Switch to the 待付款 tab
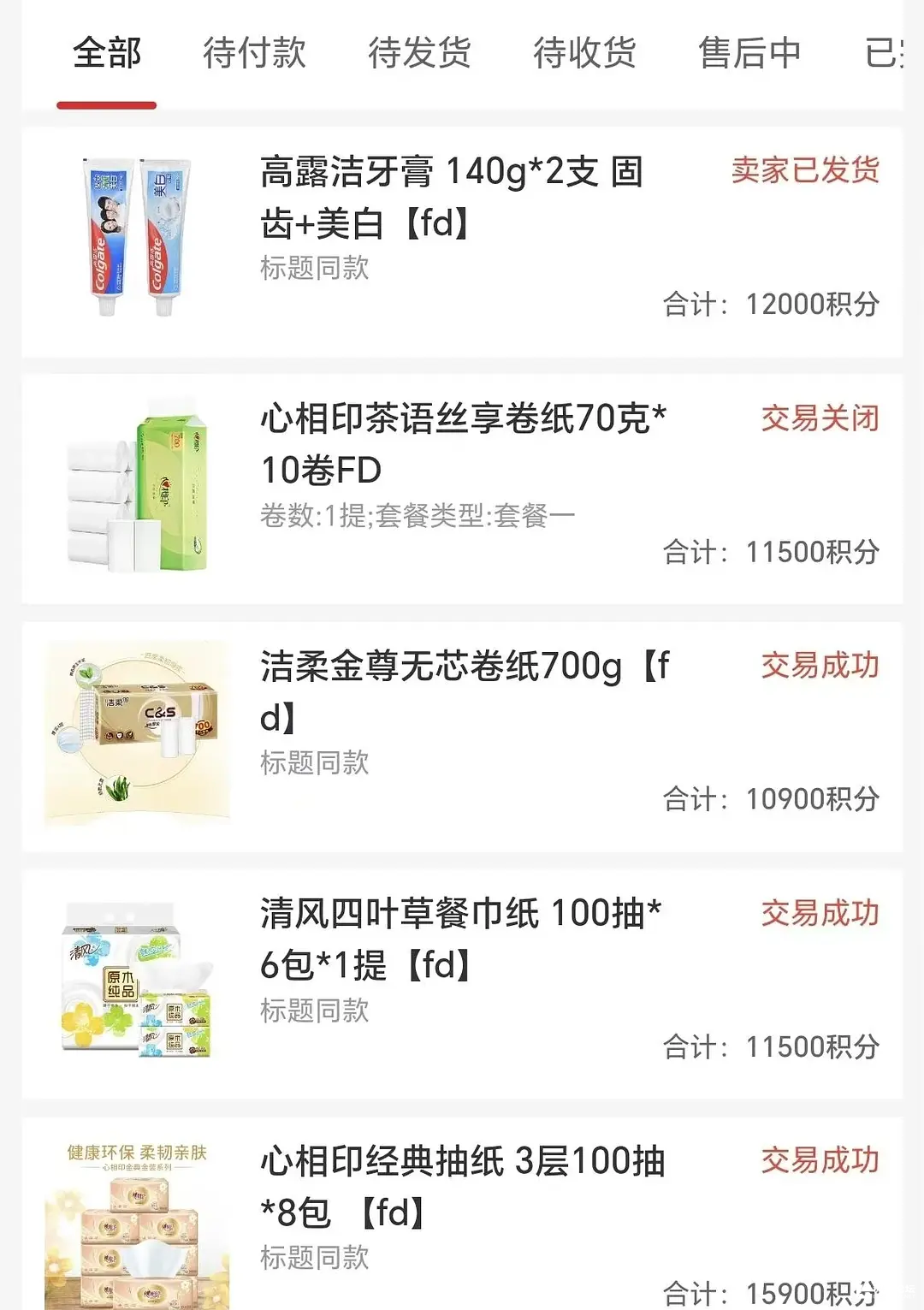The image size is (924, 1310). (x=254, y=53)
